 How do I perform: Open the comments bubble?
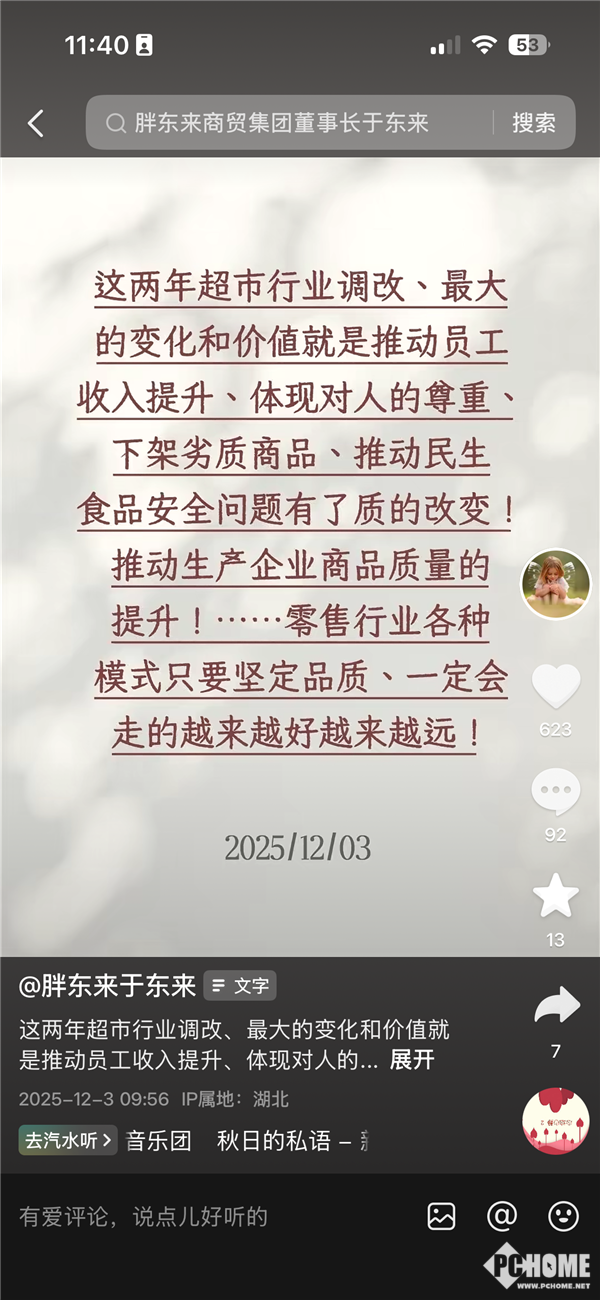(x=555, y=792)
